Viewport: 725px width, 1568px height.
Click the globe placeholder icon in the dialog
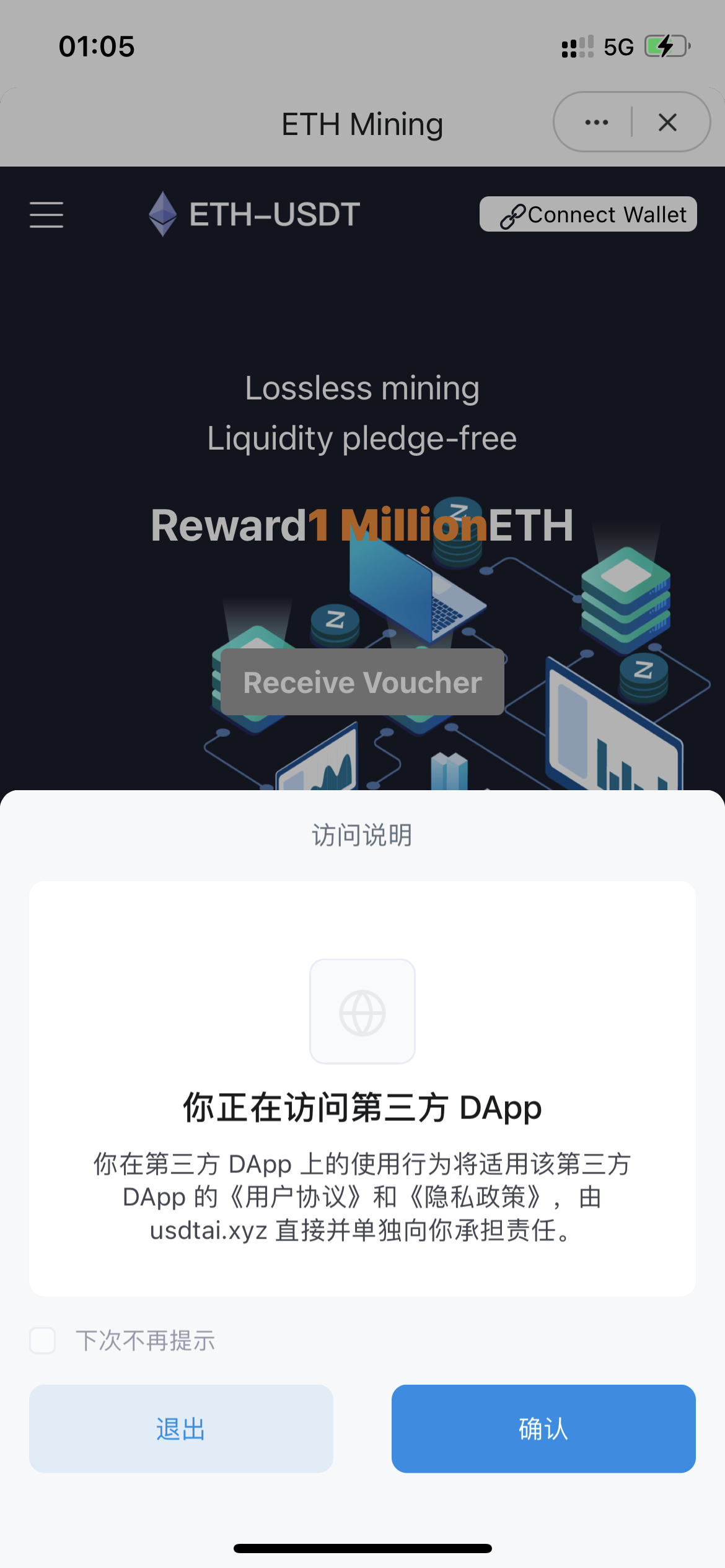(362, 1012)
